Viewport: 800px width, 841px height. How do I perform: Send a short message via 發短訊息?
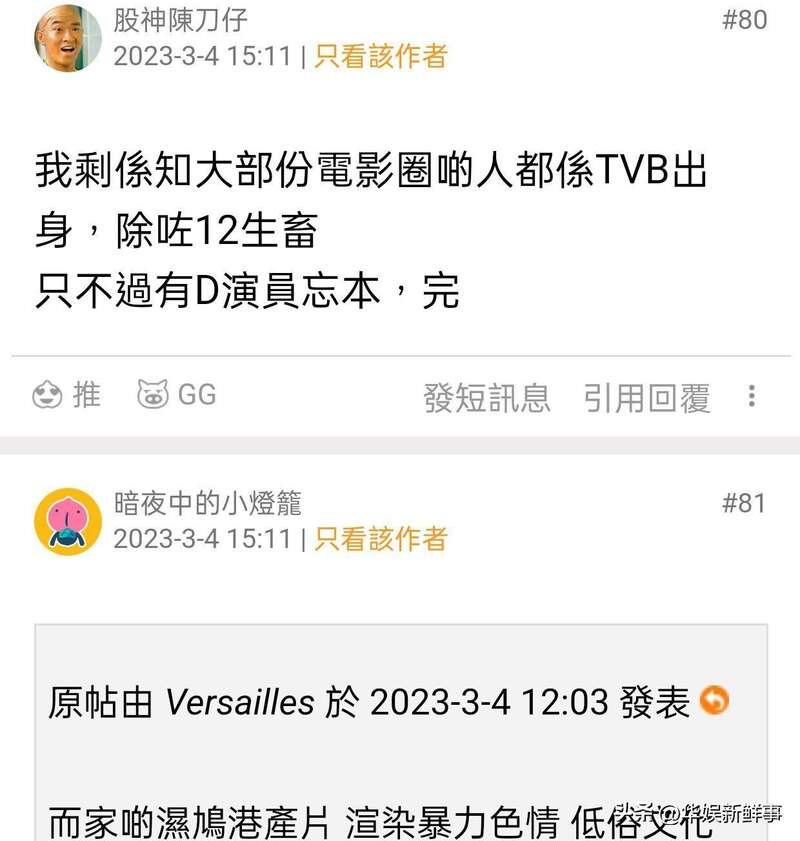(x=486, y=398)
